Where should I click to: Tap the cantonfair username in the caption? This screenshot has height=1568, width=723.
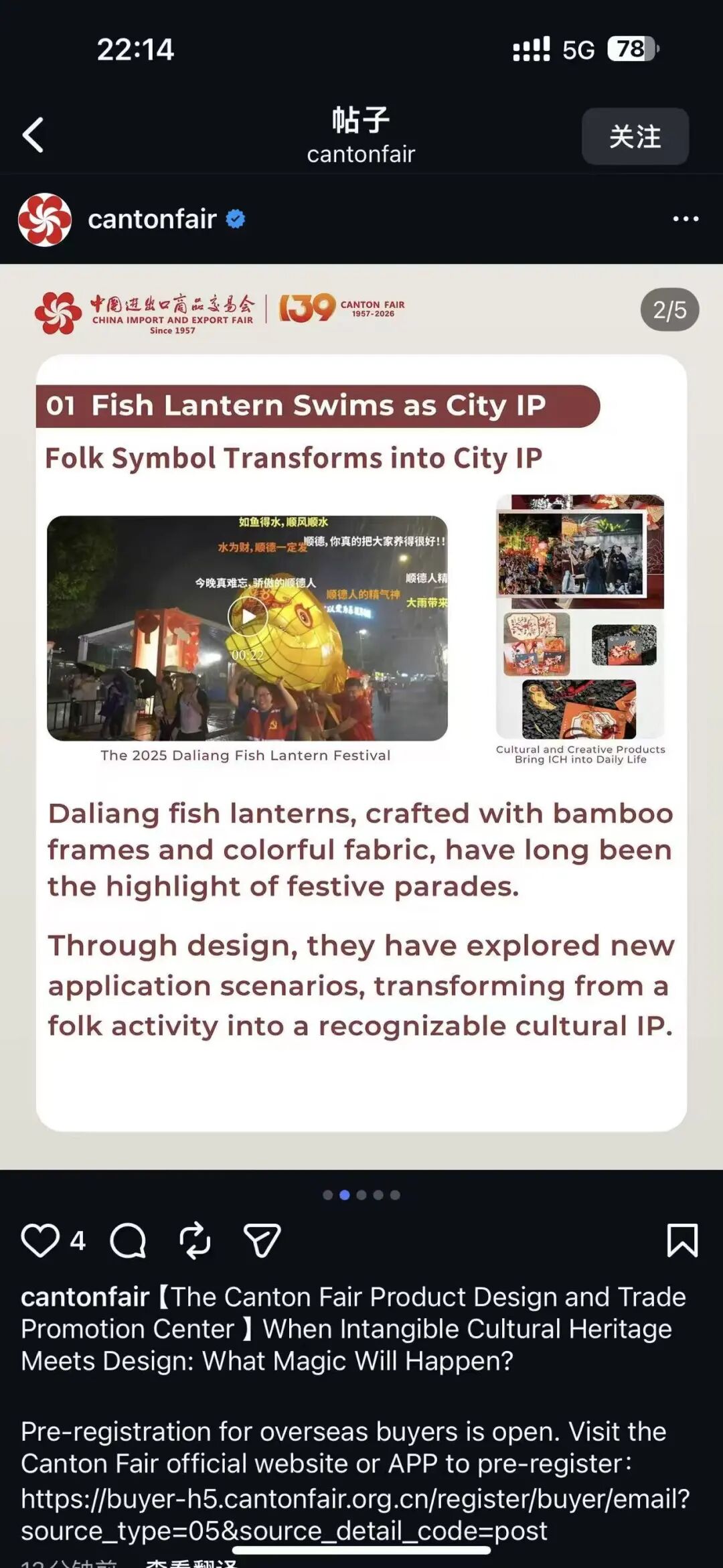pos(85,1297)
